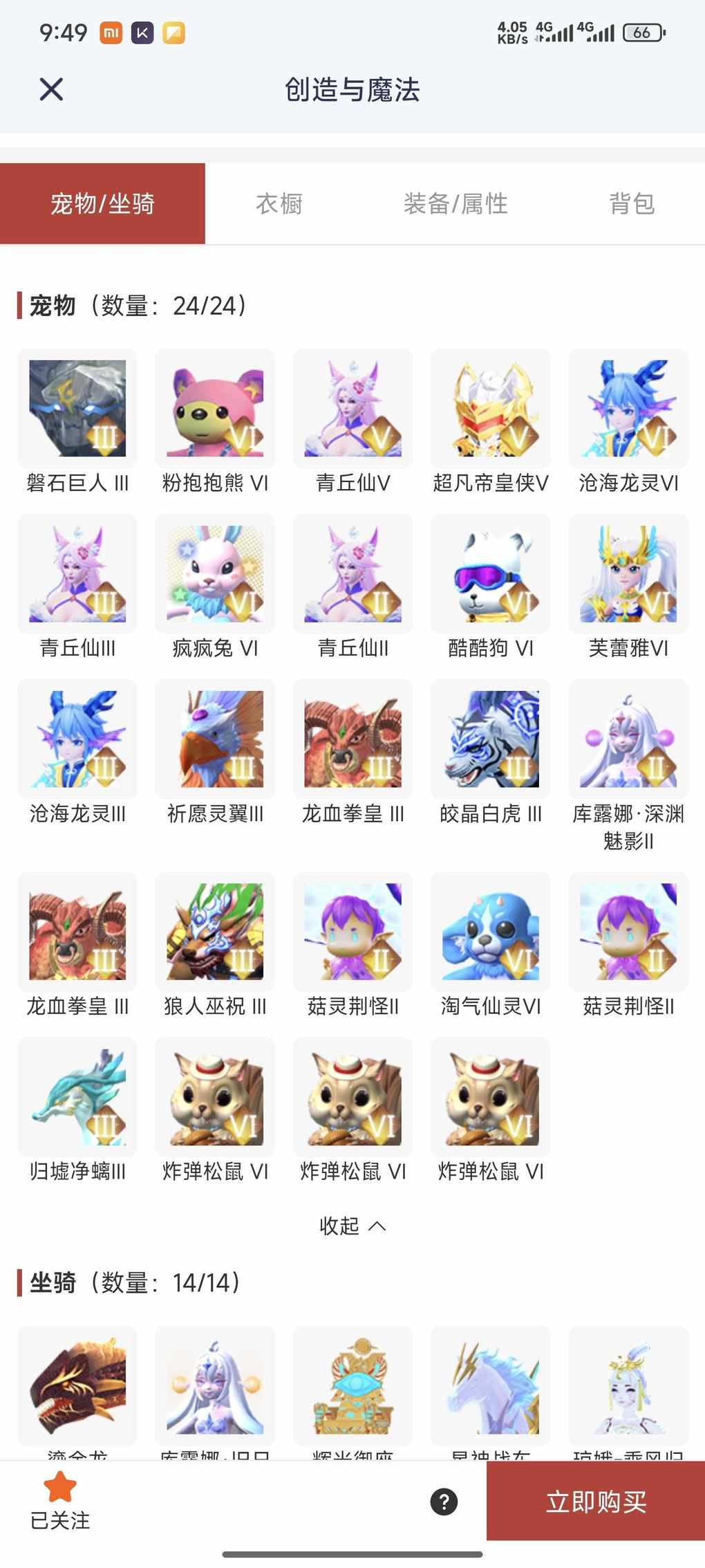View details of 超凡帝皇侠V
The image size is (705, 1568).
(491, 409)
